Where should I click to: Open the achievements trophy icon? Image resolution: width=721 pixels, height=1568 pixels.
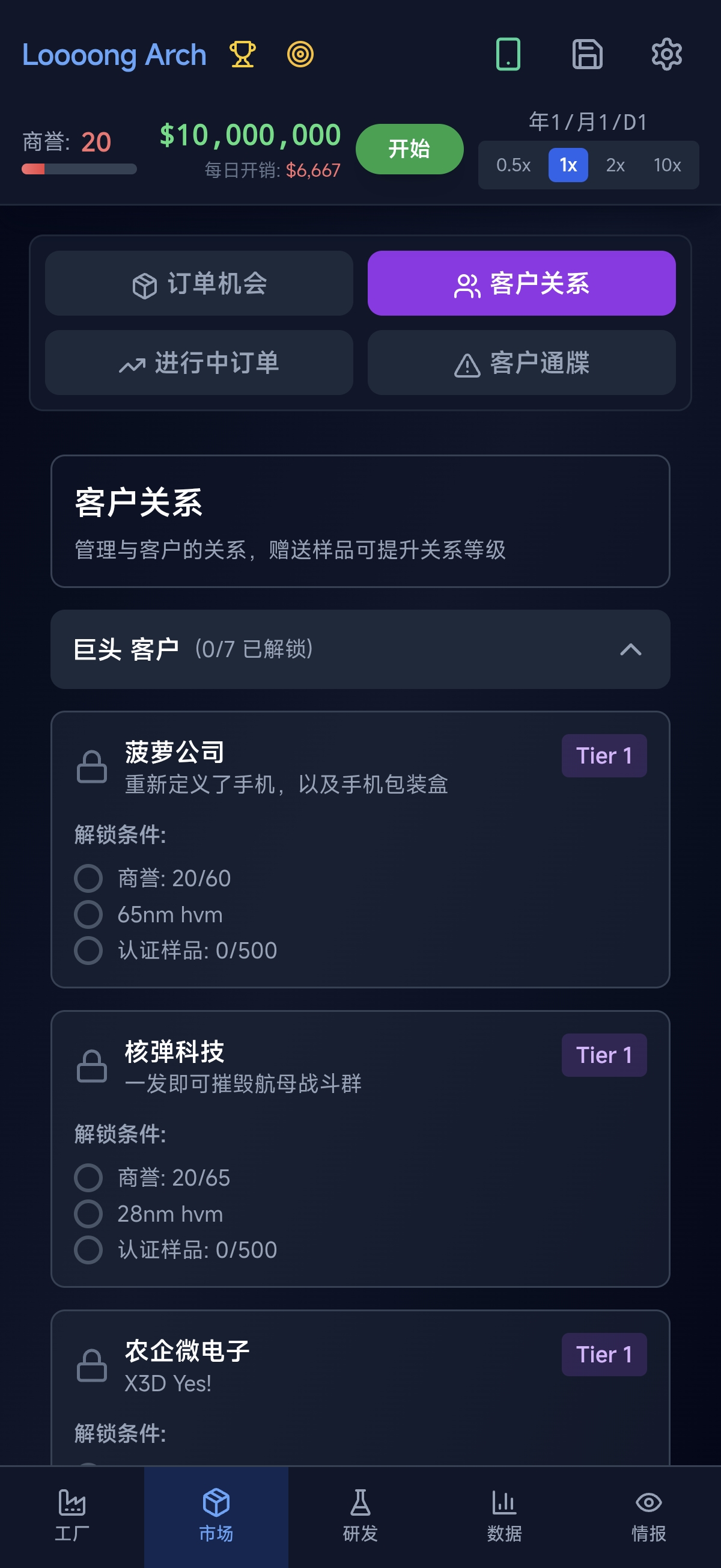click(243, 55)
